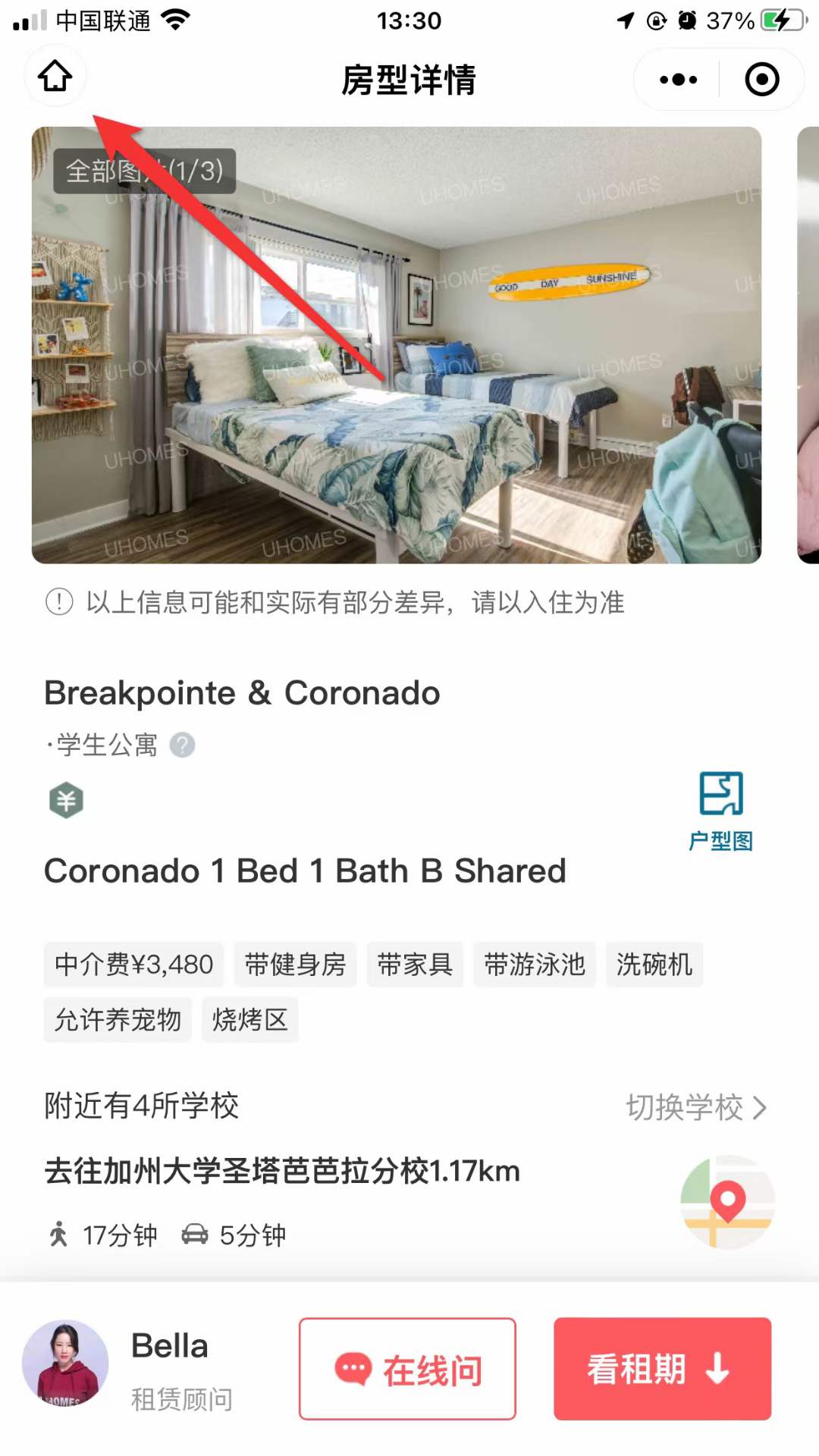The image size is (819, 1456).
Task: Tap the car icon showing 5分钟
Action: pyautogui.click(x=196, y=1234)
